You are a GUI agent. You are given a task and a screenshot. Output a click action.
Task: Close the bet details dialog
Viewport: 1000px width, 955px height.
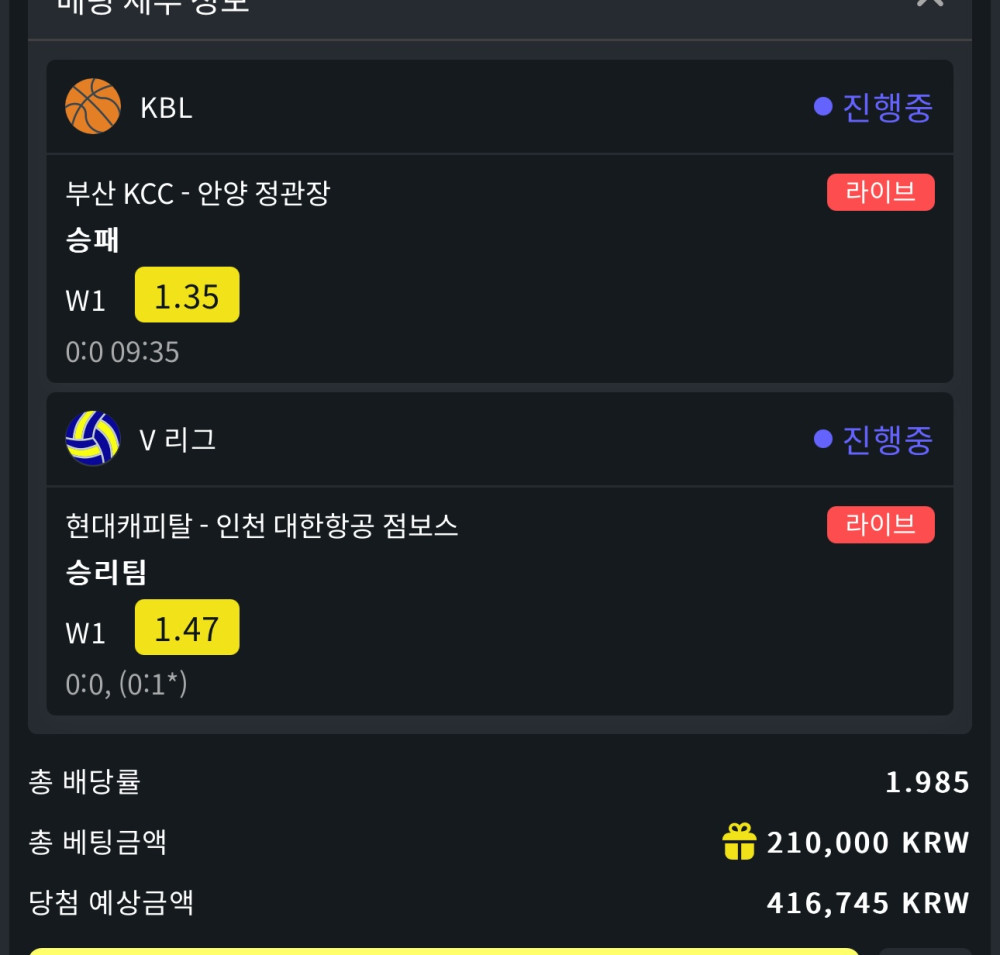coord(929,4)
